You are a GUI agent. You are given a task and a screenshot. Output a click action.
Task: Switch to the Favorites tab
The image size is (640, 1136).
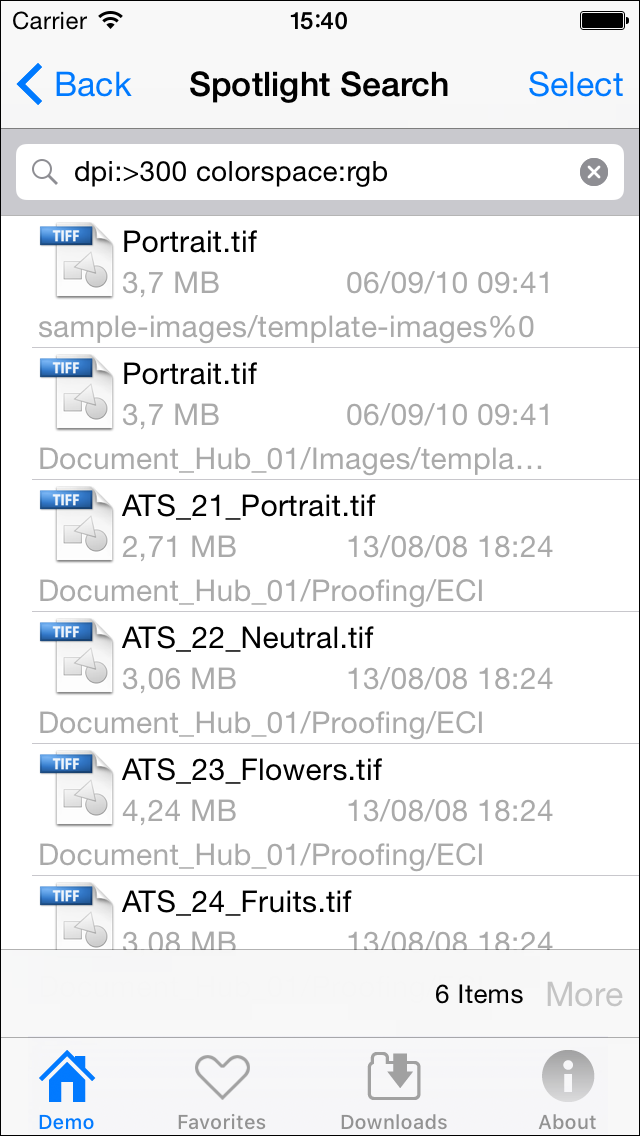222,1090
